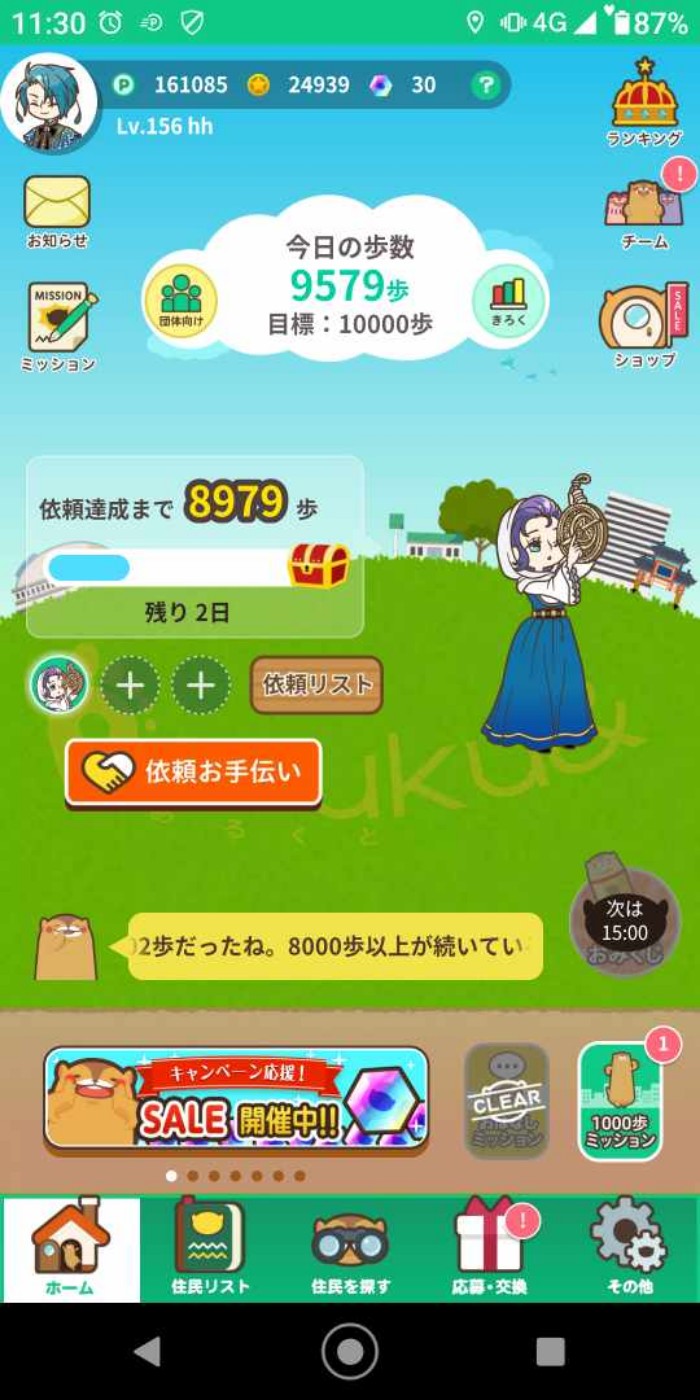This screenshot has width=700, height=1400.
Task: Open the ランキング crown icon
Action: [645, 100]
